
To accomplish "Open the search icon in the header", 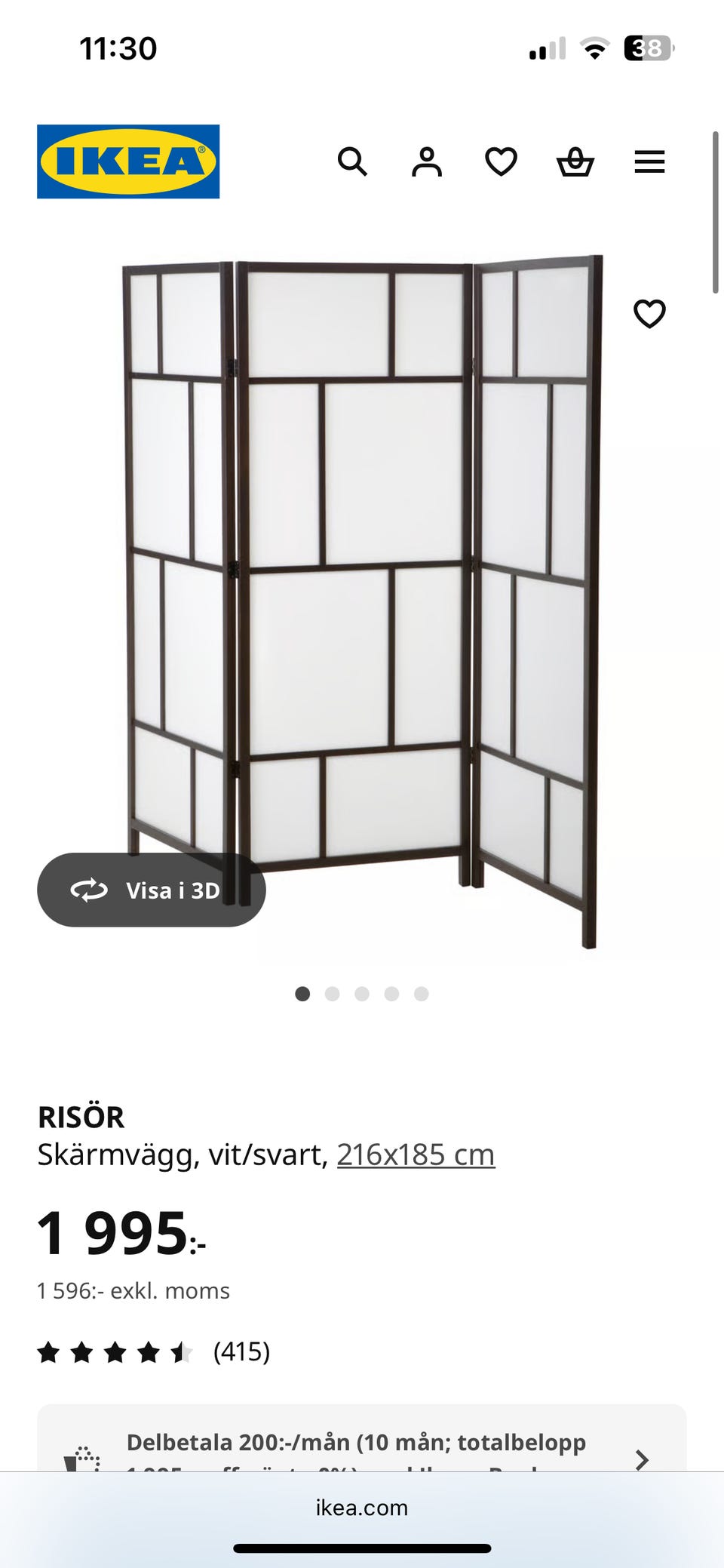I will click(x=352, y=161).
